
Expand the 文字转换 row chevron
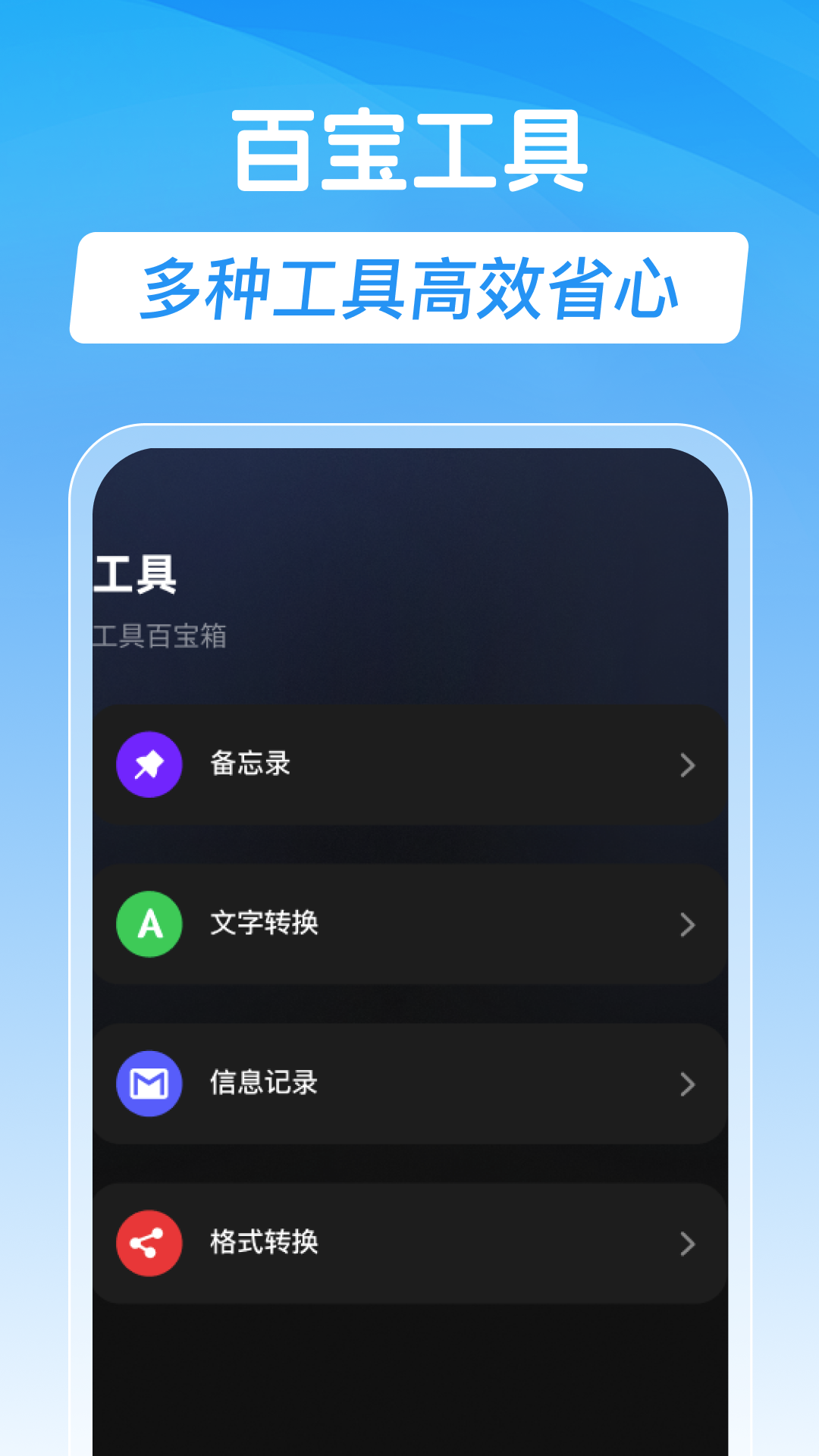point(688,925)
